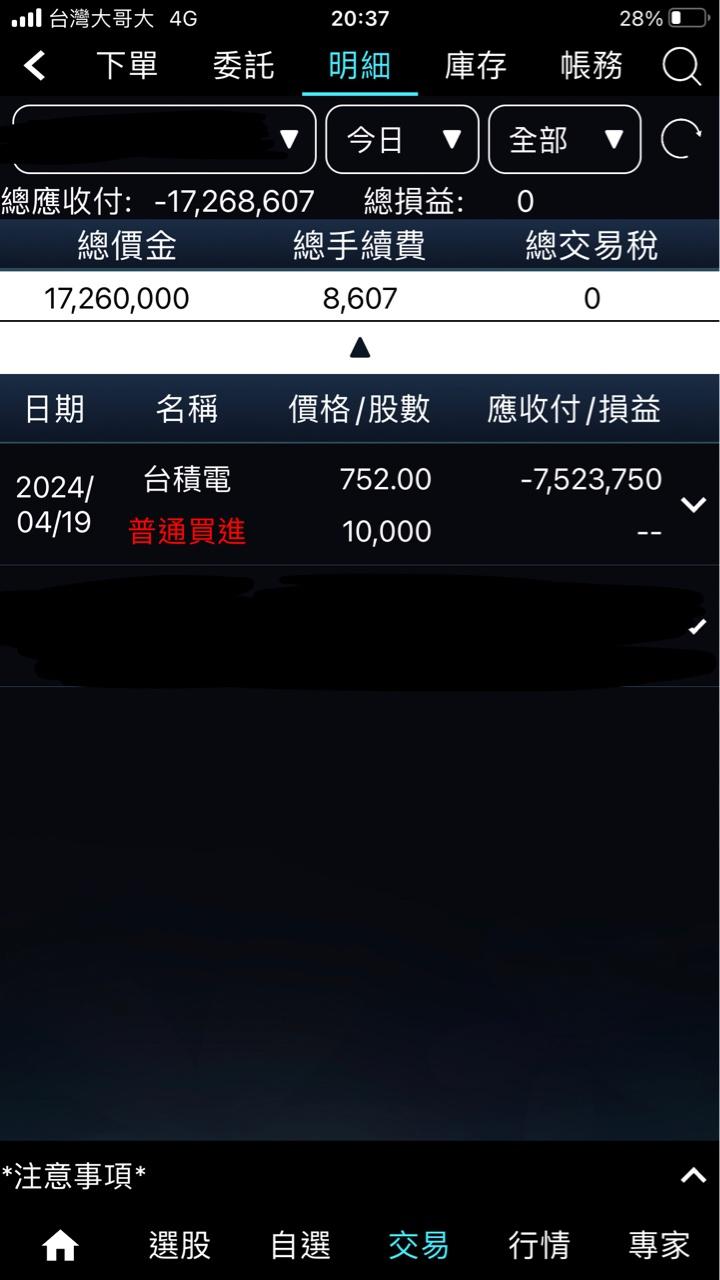
Task: Go back with the top-left arrow
Action: click(x=35, y=66)
